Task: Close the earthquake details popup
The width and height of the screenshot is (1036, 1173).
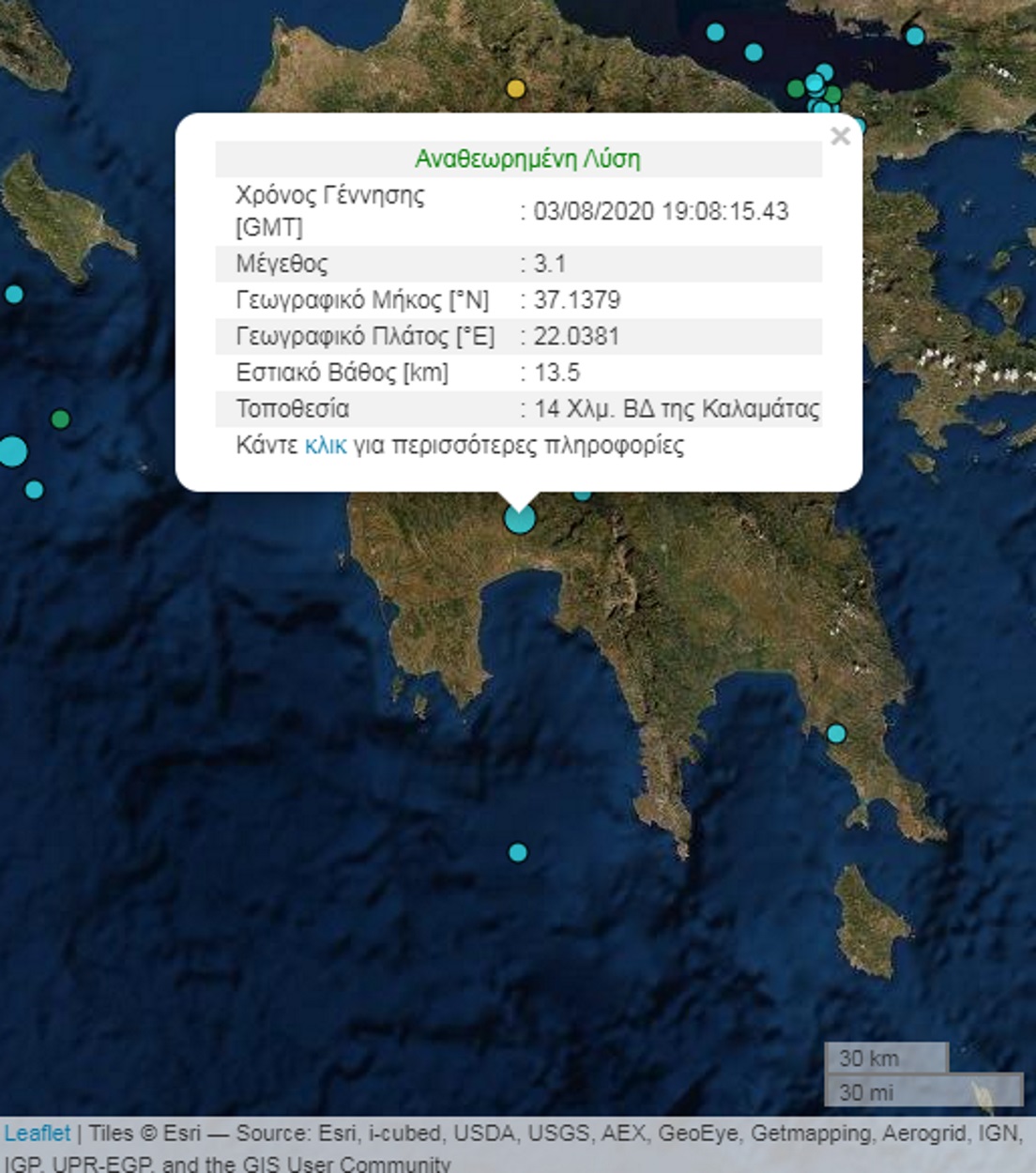Action: (x=840, y=136)
